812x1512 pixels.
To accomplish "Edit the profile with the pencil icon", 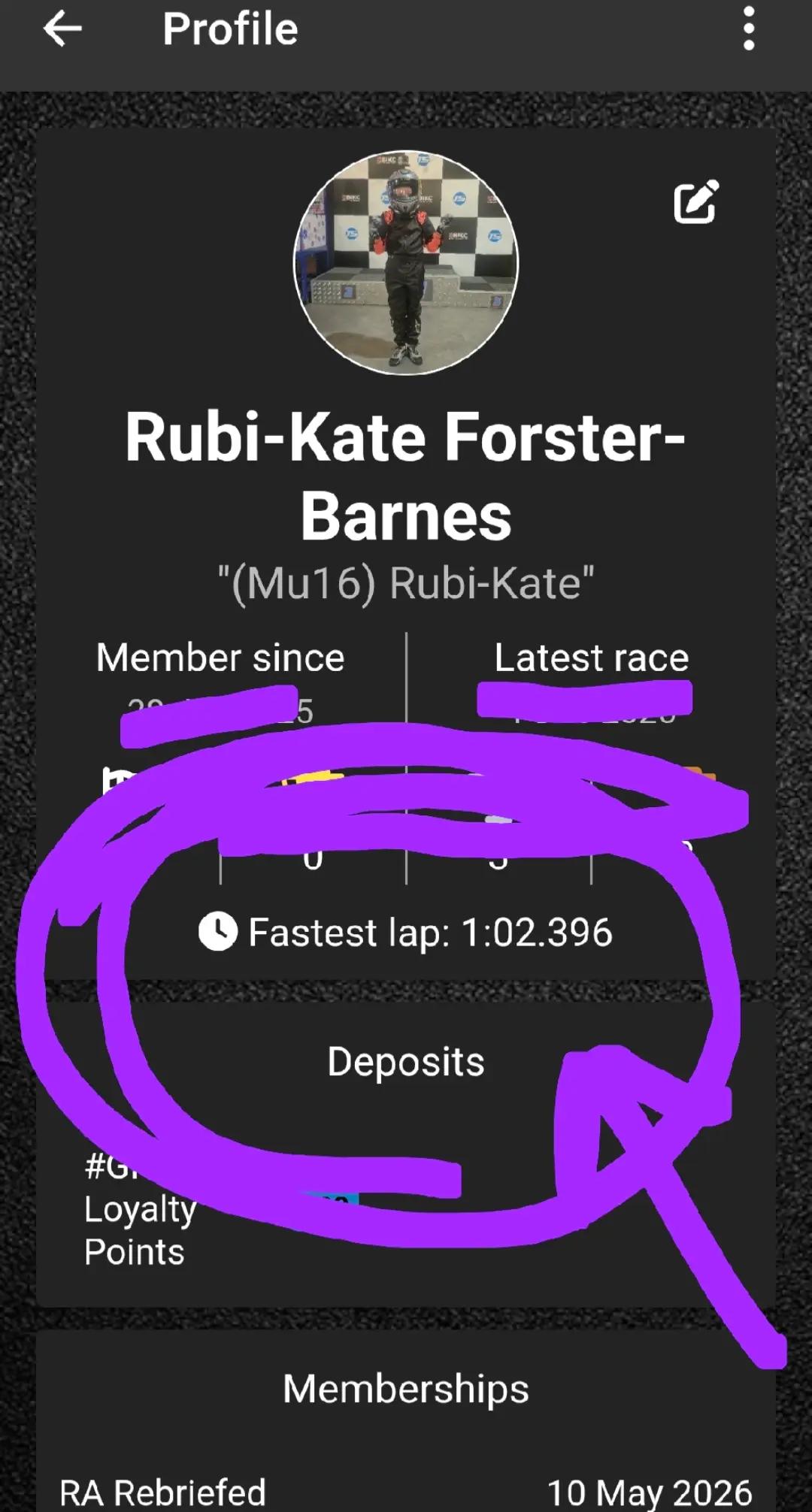I will pos(696,201).
